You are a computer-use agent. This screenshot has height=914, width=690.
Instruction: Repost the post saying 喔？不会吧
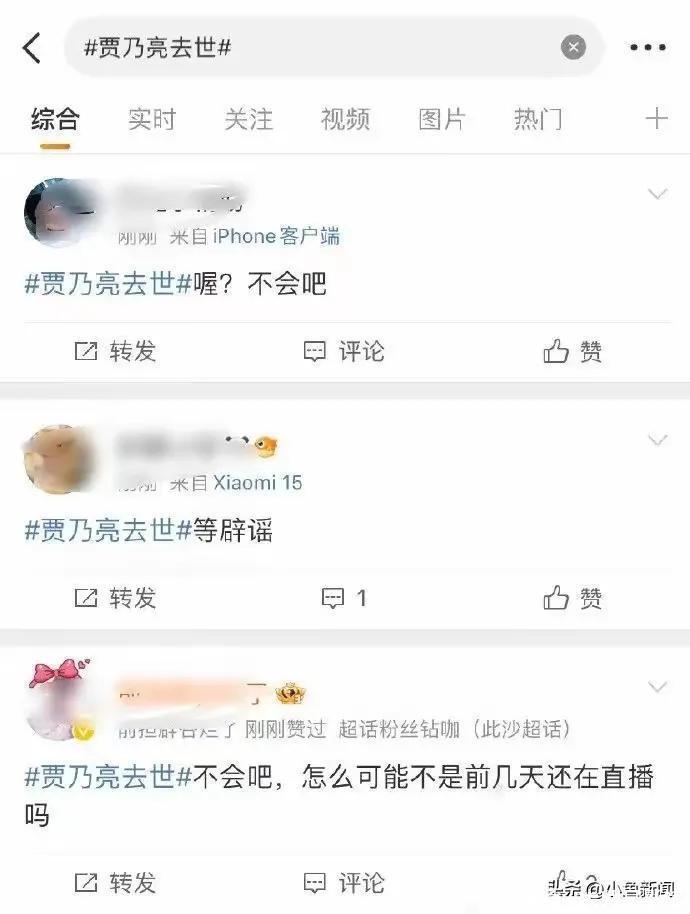tap(116, 351)
